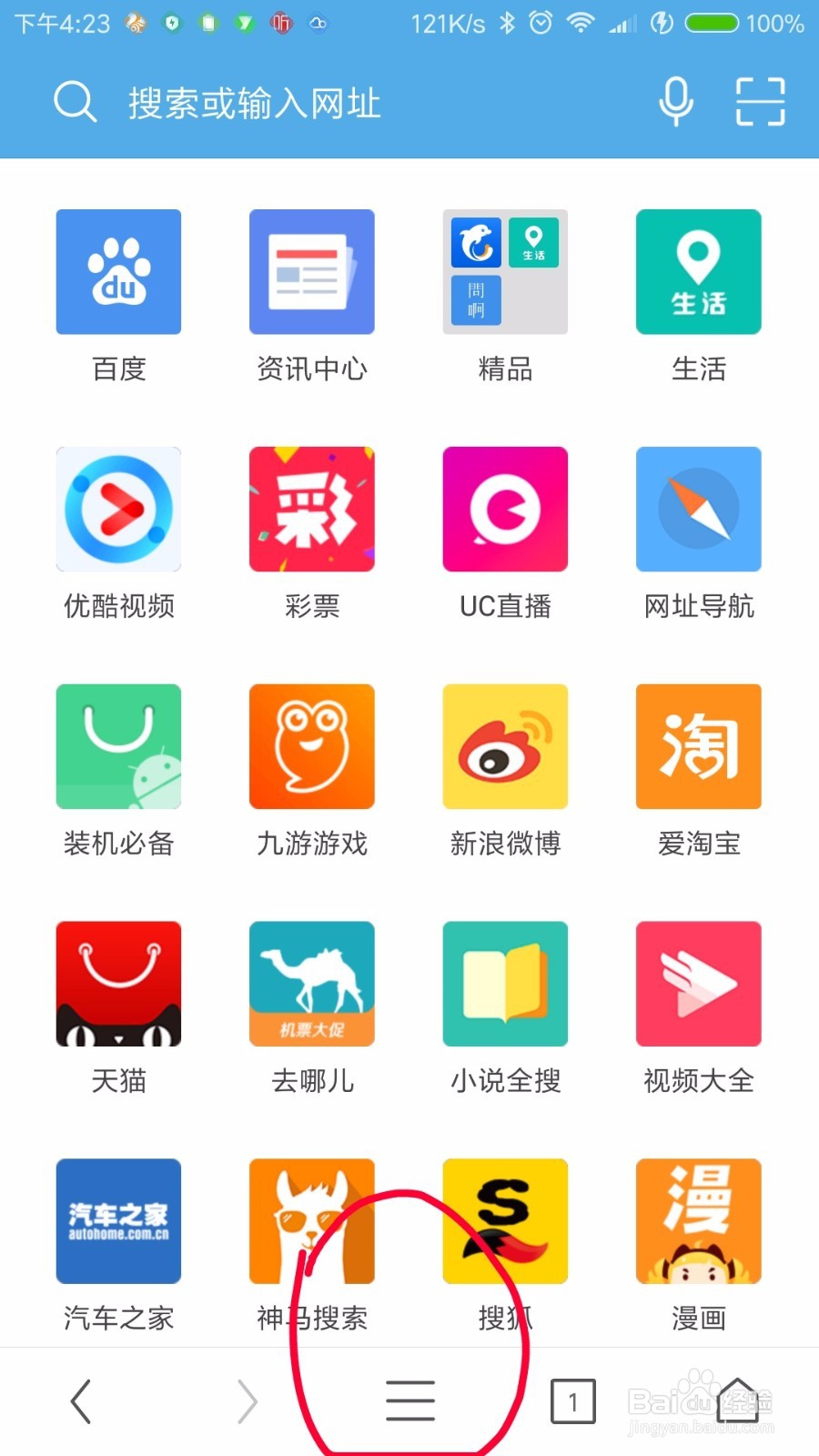The height and width of the screenshot is (1456, 819).
Task: Open 彩票 lottery shortcut
Action: [312, 510]
